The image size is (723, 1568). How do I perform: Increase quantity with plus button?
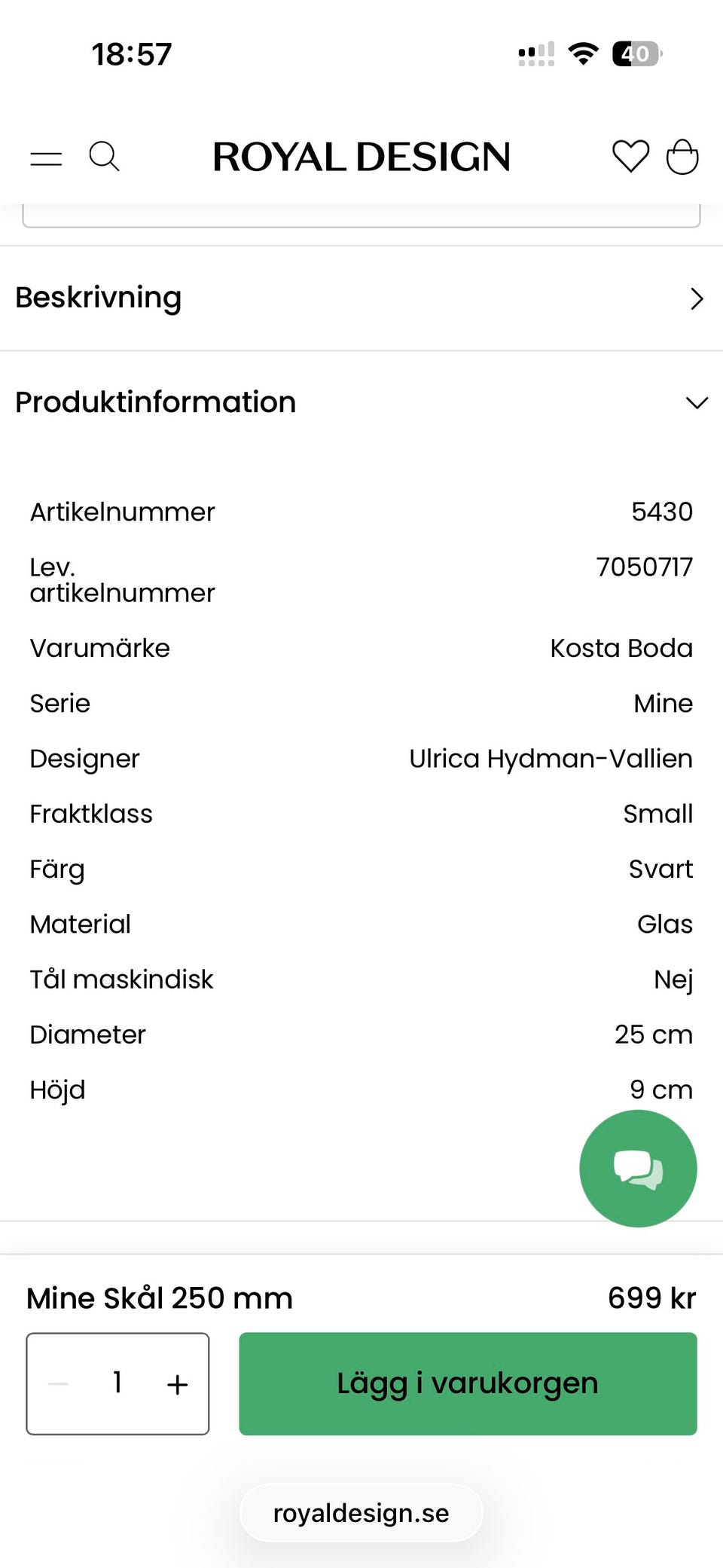(x=177, y=1384)
